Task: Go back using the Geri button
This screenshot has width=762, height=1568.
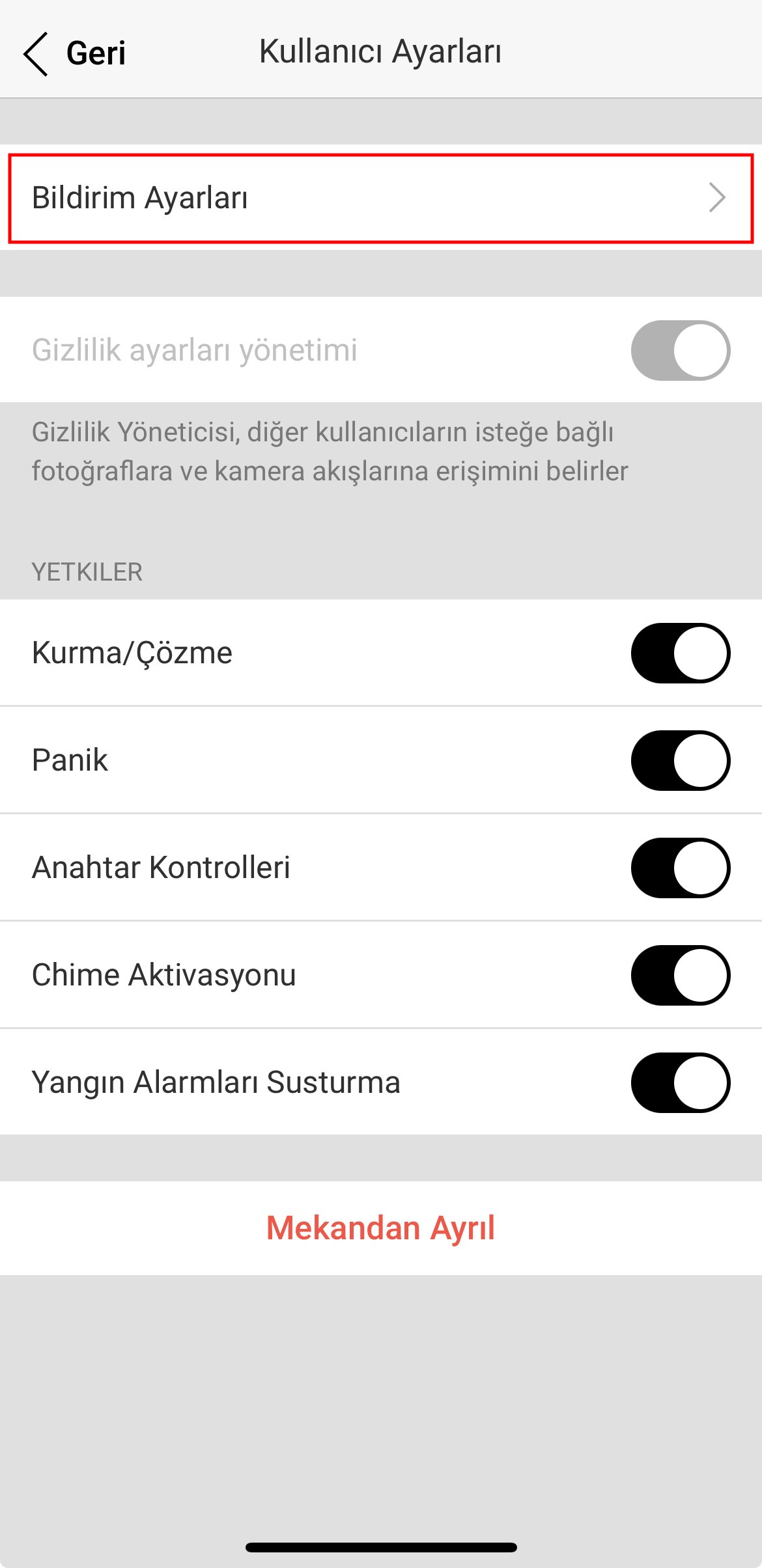Action: pos(75,53)
